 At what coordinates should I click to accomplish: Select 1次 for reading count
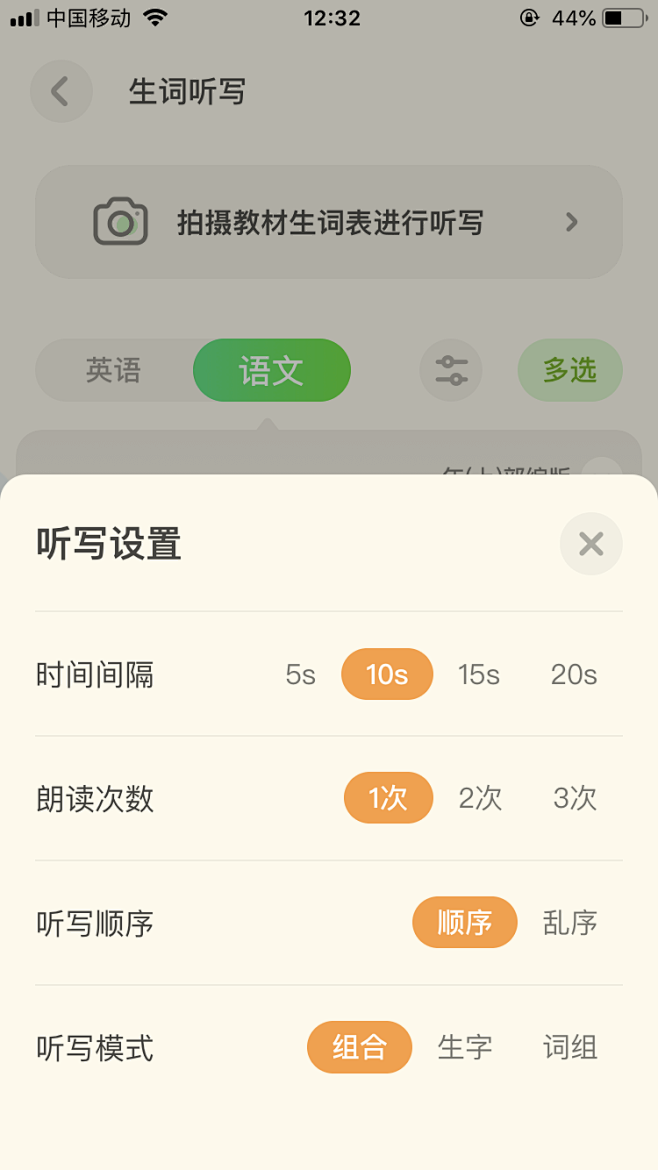click(x=388, y=798)
